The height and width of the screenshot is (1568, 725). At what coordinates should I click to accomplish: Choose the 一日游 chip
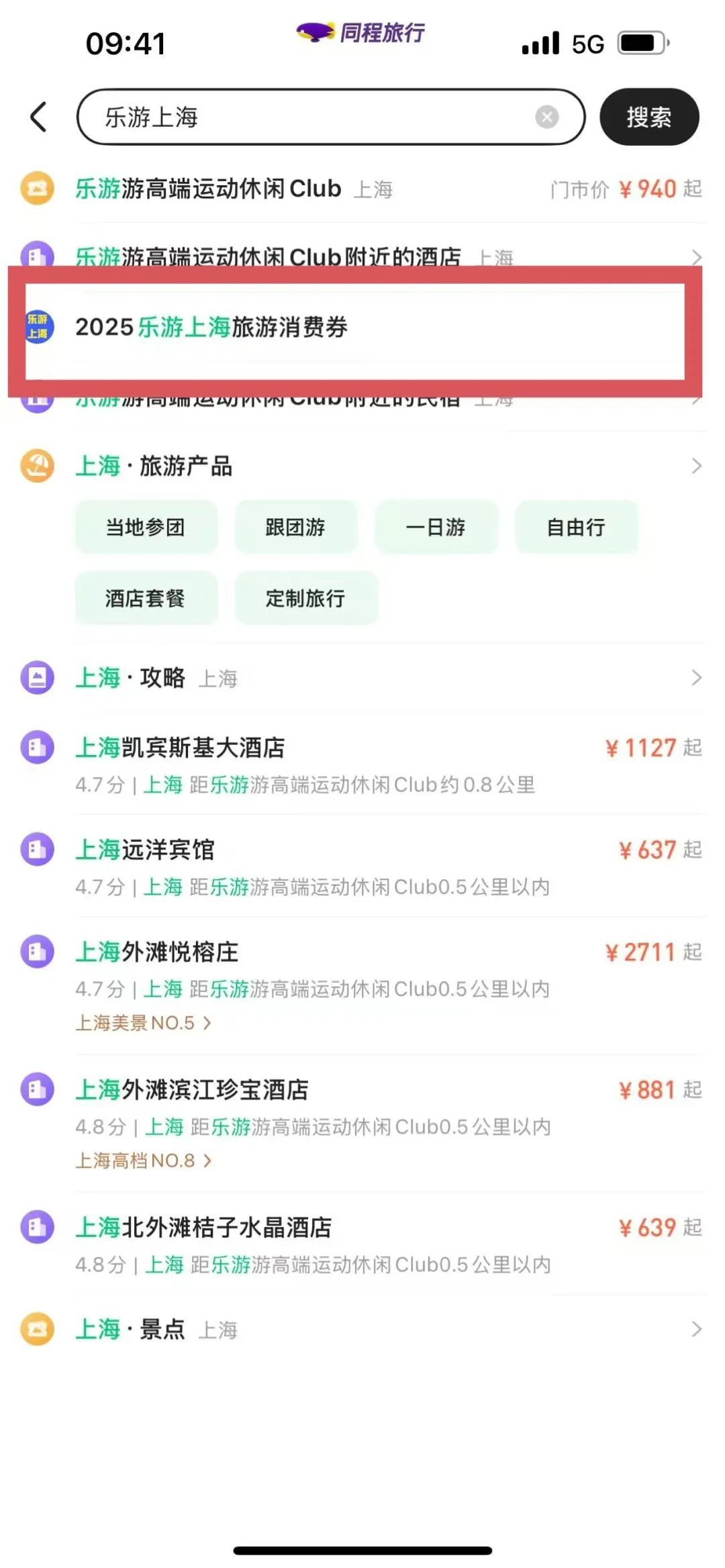pos(436,527)
